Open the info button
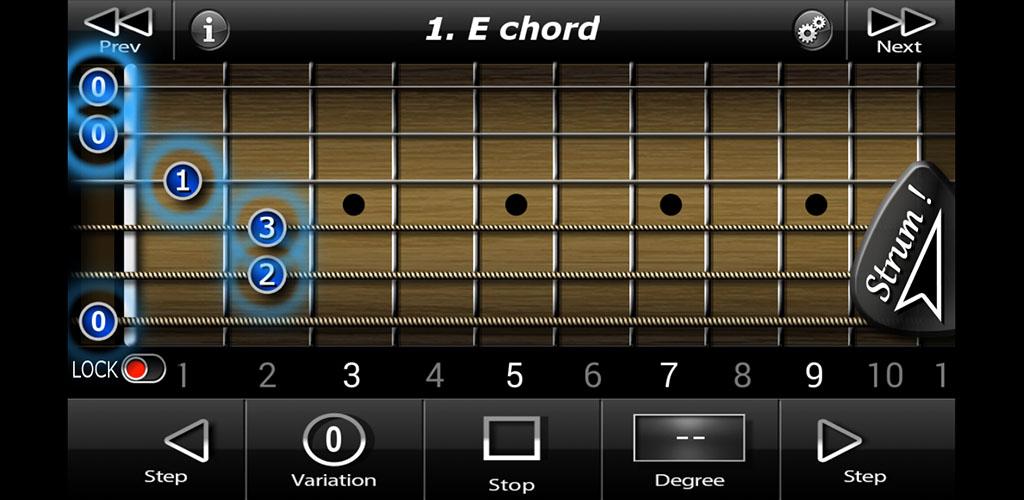 209,30
